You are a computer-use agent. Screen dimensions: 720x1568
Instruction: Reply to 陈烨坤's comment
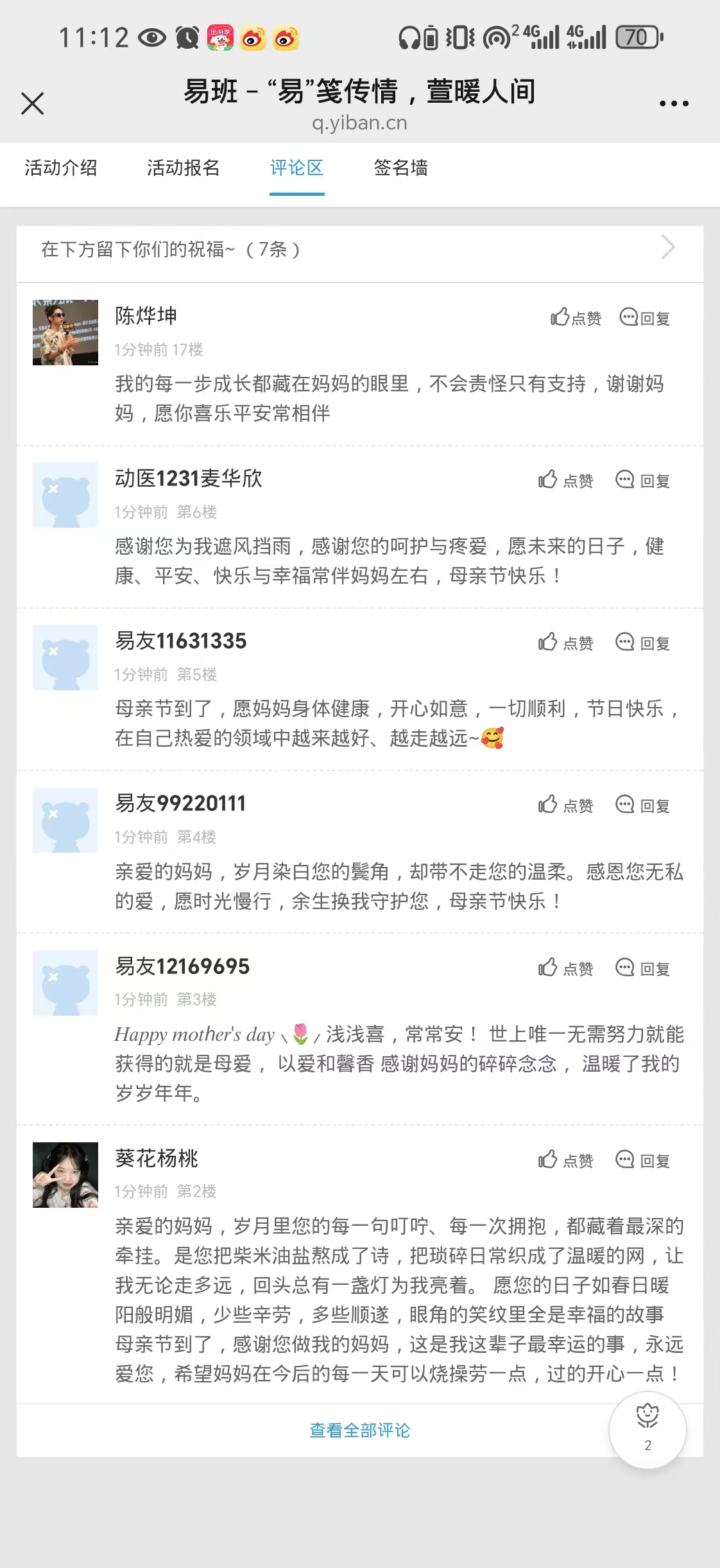pos(645,318)
